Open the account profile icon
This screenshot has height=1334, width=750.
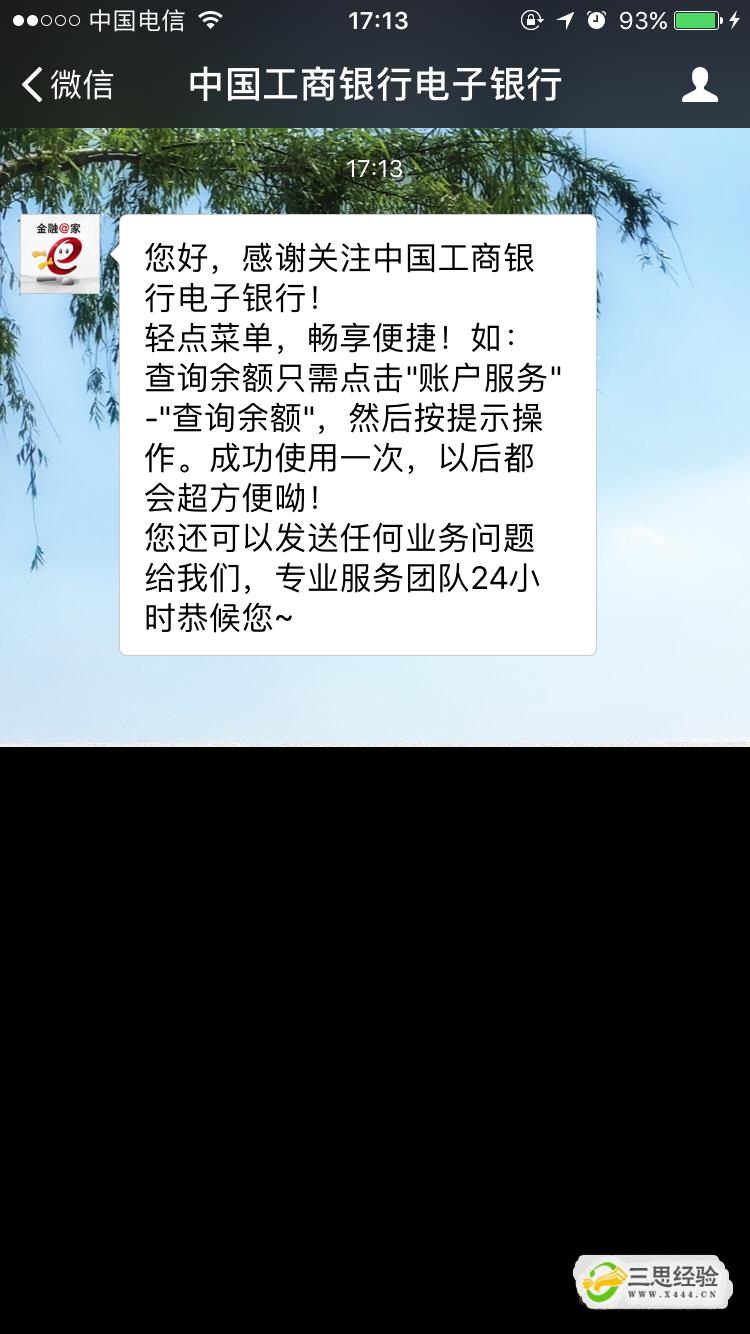click(699, 85)
